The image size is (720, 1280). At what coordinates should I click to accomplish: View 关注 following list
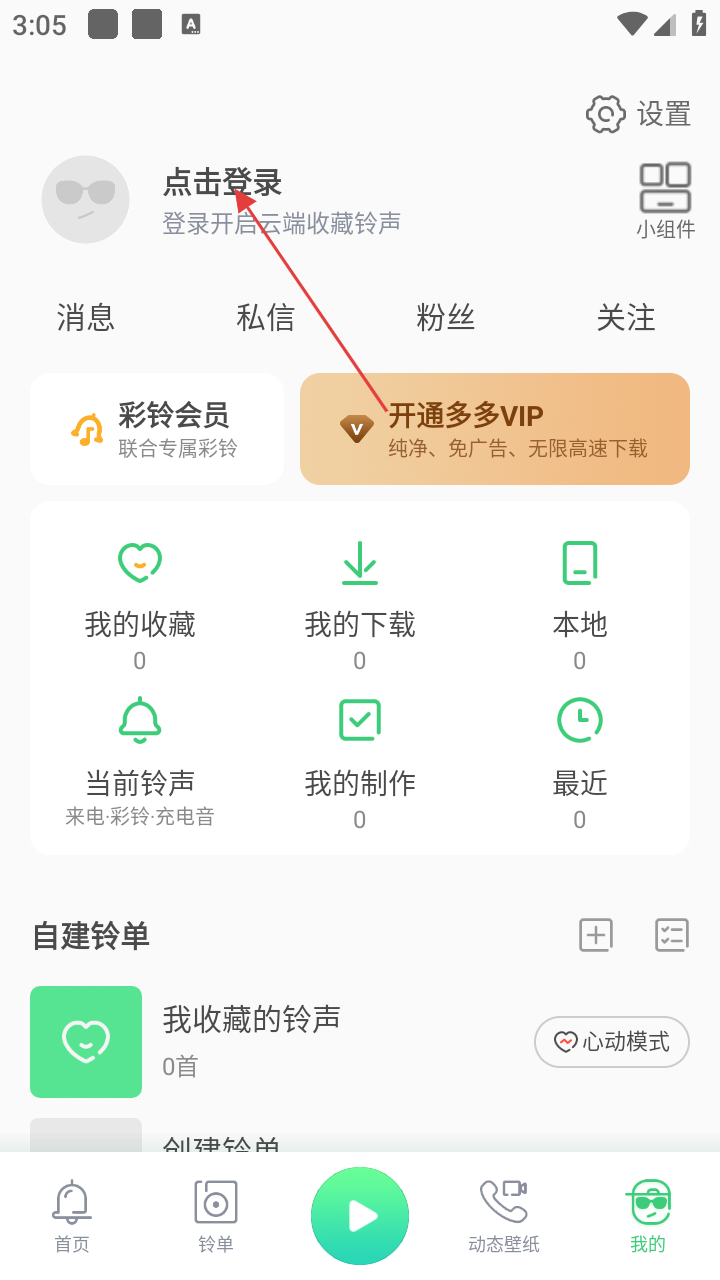pos(625,318)
